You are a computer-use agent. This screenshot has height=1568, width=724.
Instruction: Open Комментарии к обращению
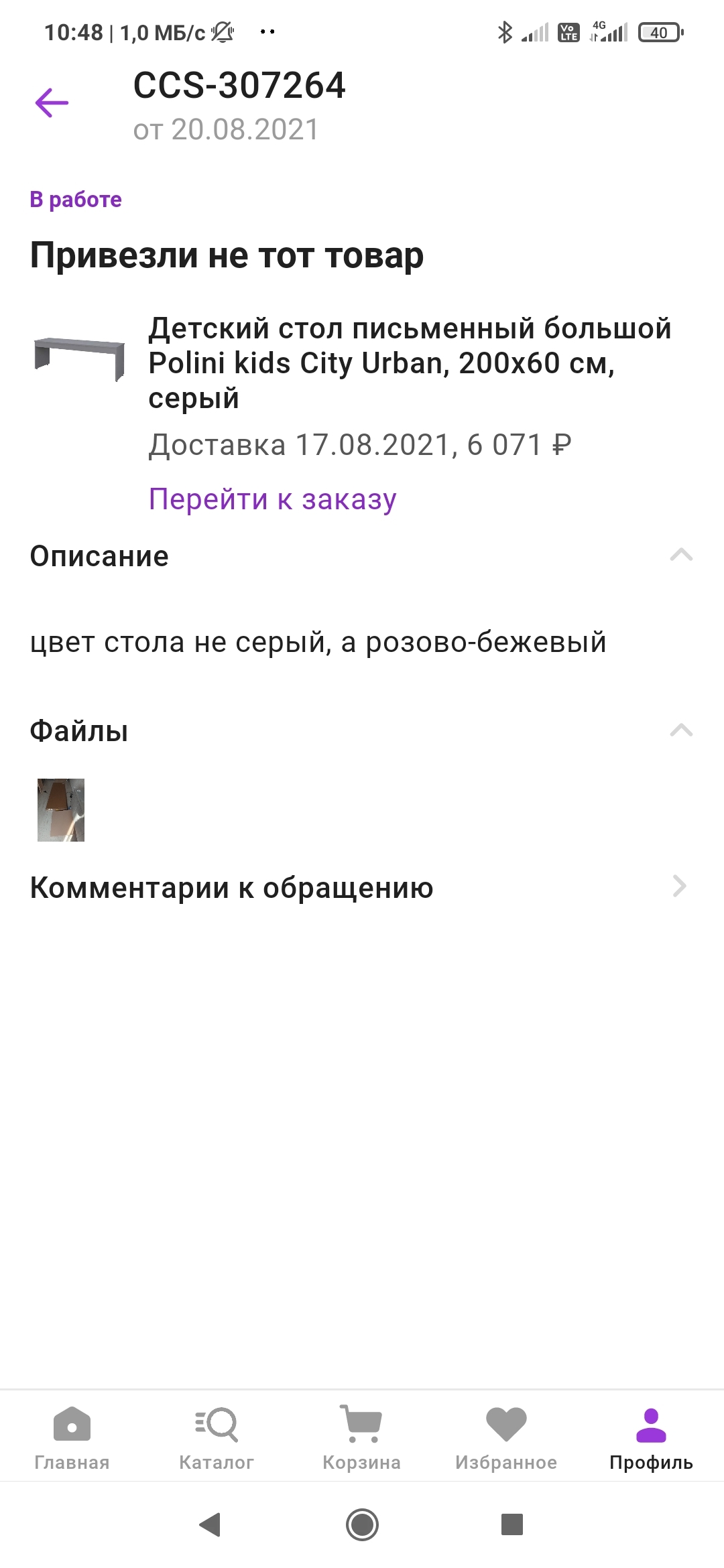click(x=362, y=887)
